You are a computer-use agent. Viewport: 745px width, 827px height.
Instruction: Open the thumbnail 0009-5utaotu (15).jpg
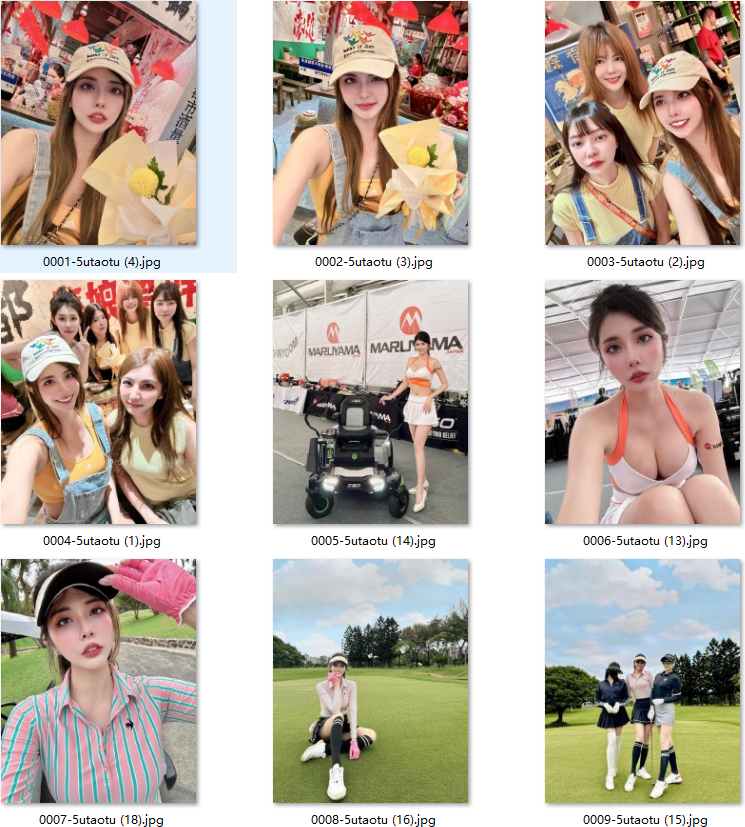643,681
